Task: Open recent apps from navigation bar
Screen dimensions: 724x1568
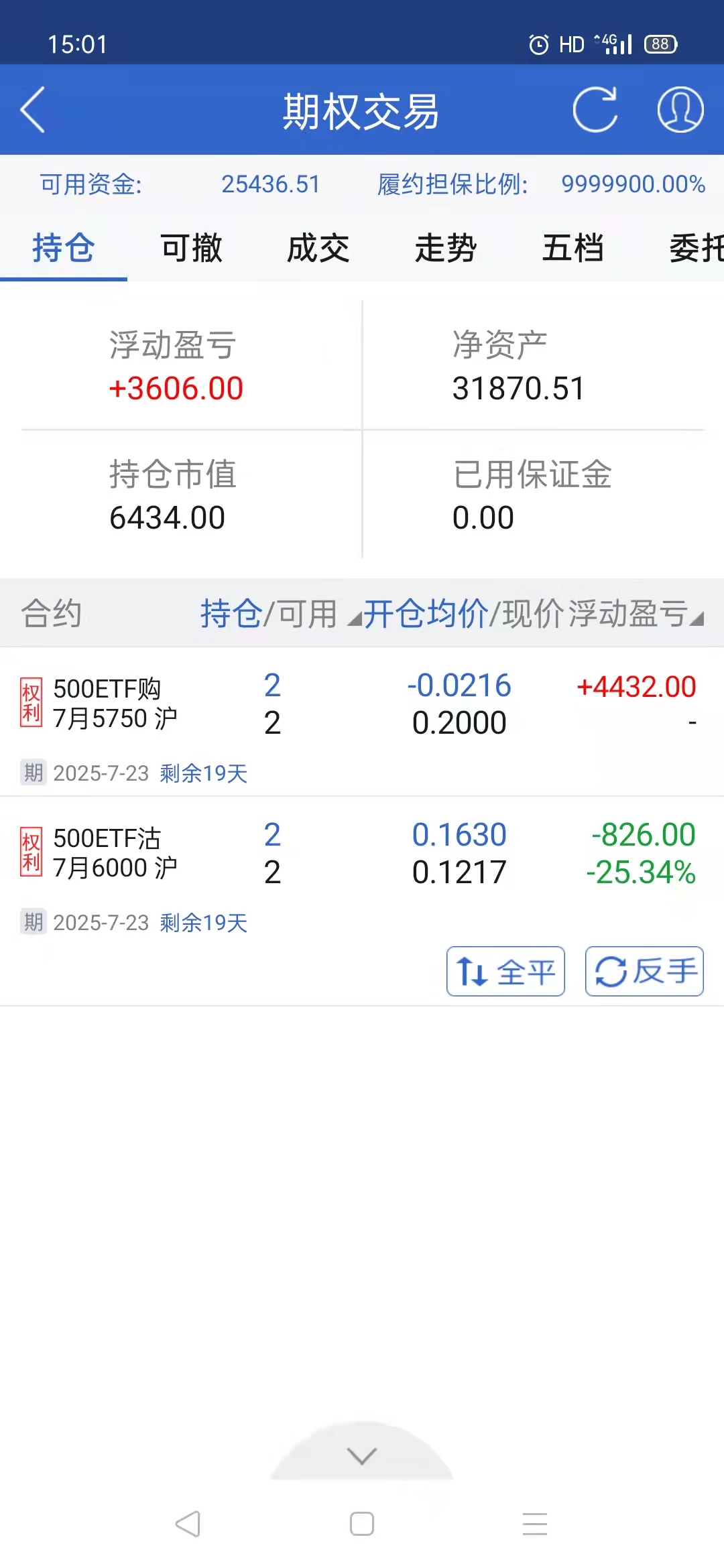Action: 535,1524
